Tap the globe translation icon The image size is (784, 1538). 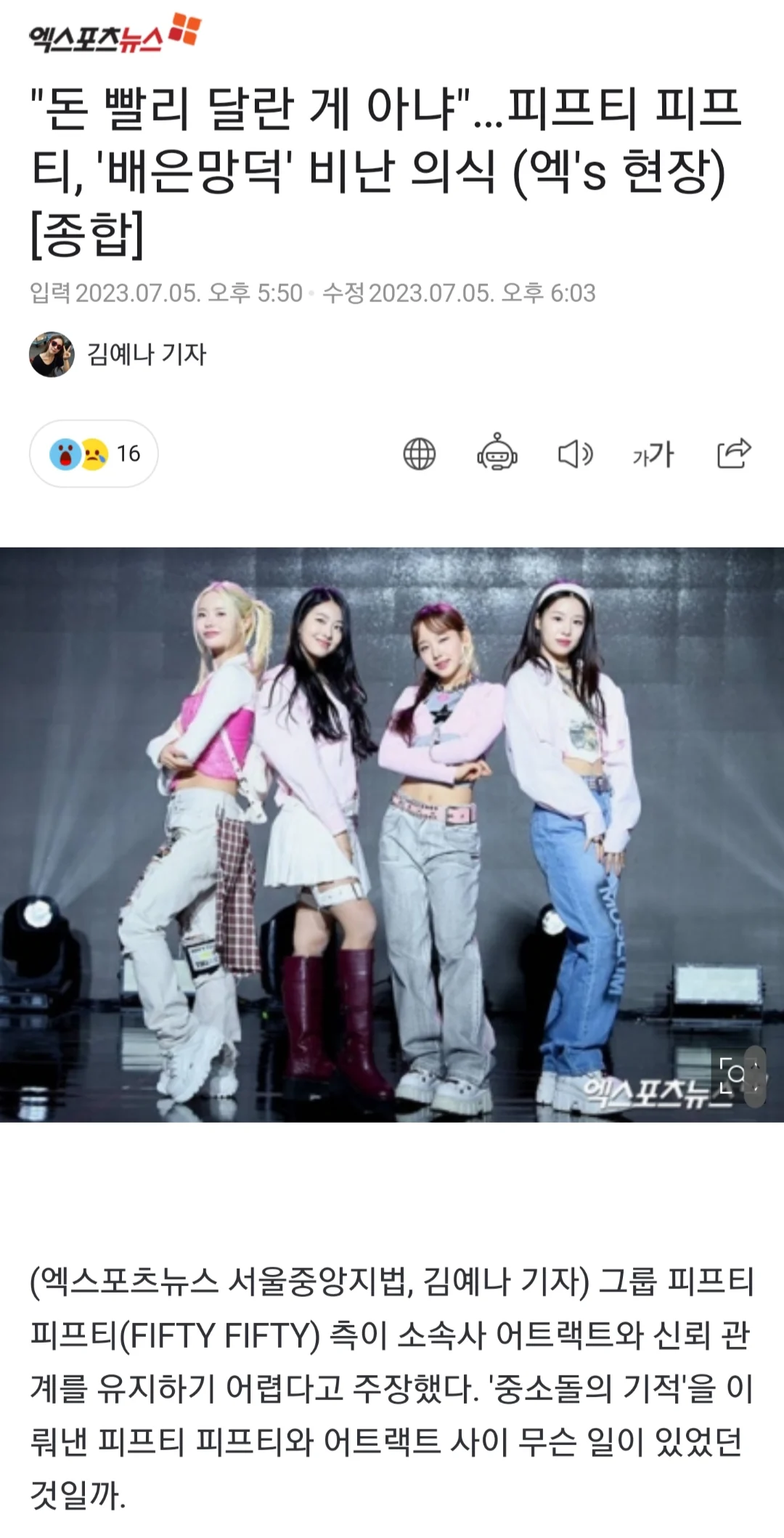419,455
